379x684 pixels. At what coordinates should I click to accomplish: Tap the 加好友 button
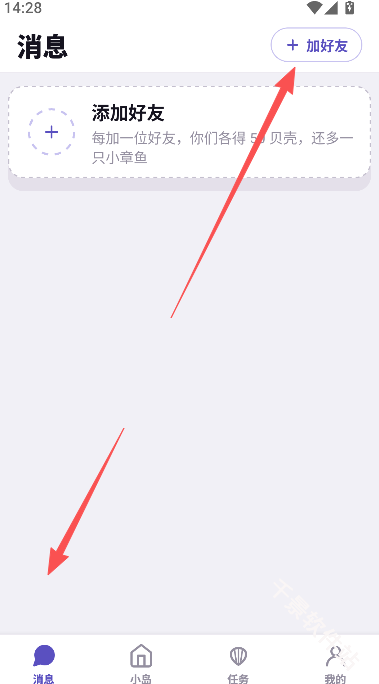(316, 45)
